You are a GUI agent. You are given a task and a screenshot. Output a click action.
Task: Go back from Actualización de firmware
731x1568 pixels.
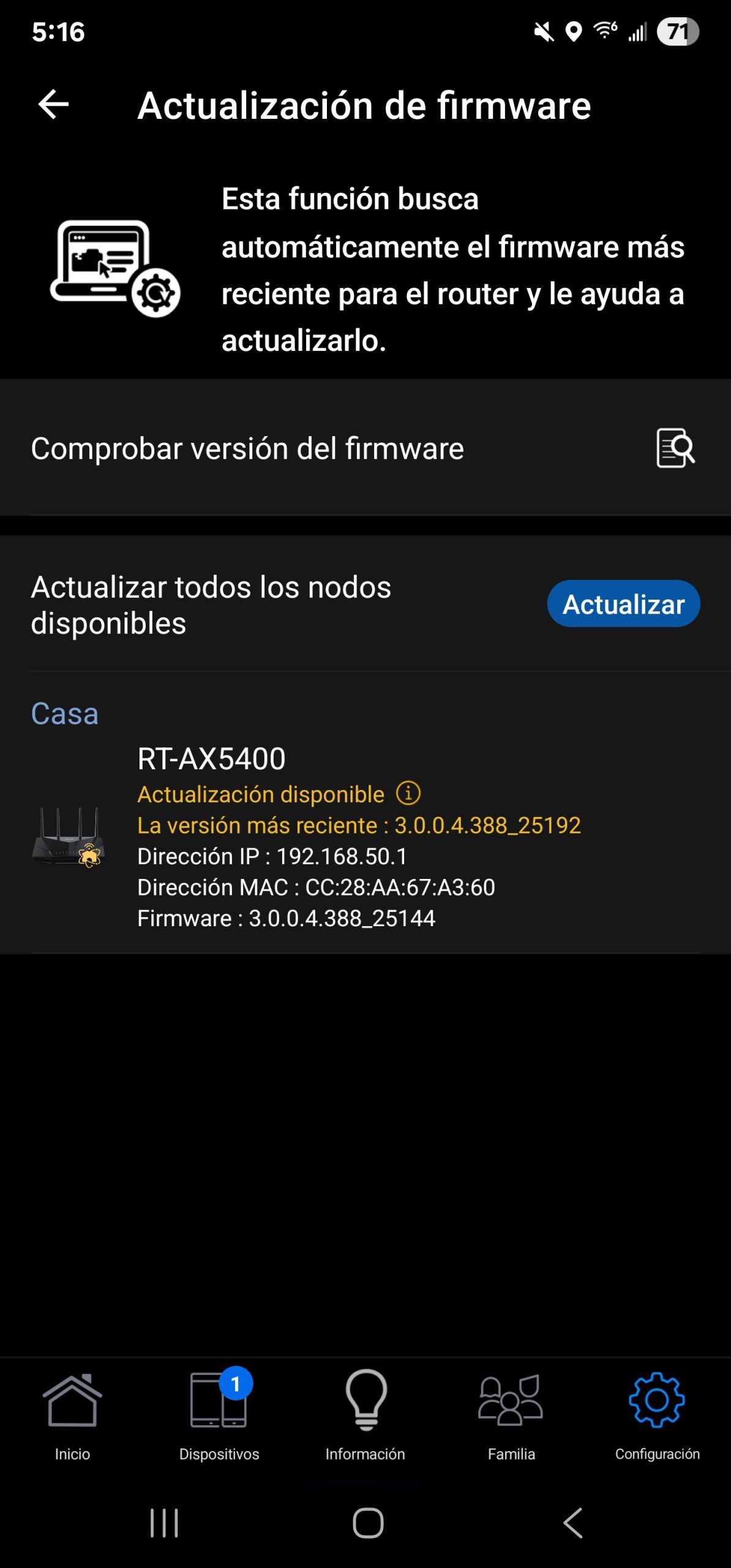tap(53, 105)
